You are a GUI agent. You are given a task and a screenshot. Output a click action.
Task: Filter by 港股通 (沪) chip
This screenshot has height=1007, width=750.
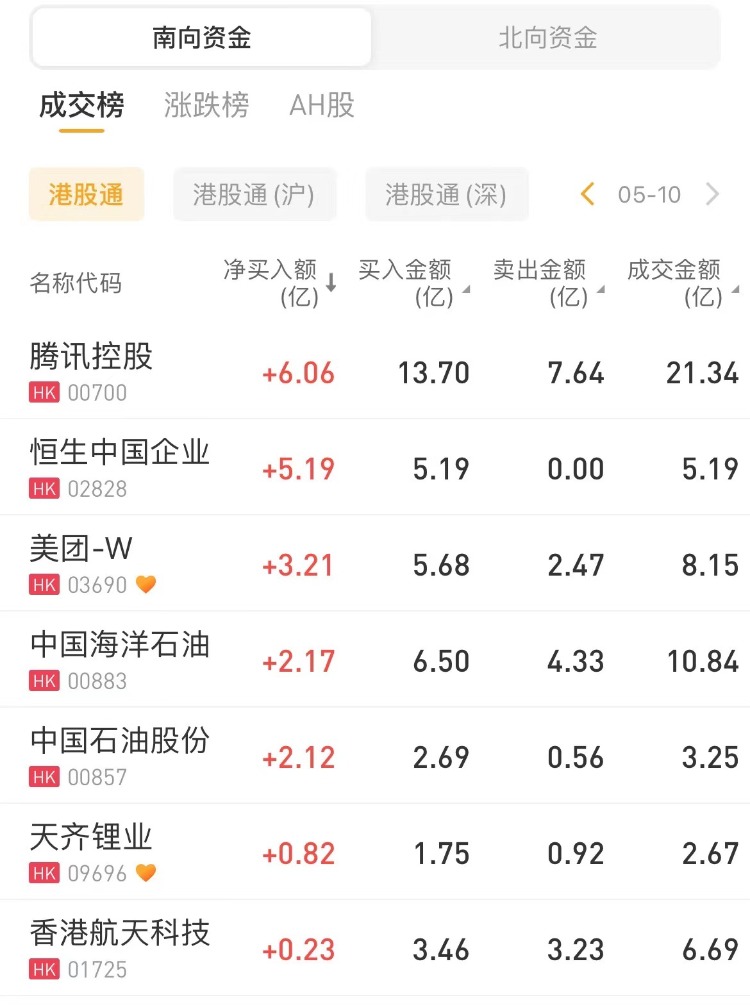coord(254,194)
